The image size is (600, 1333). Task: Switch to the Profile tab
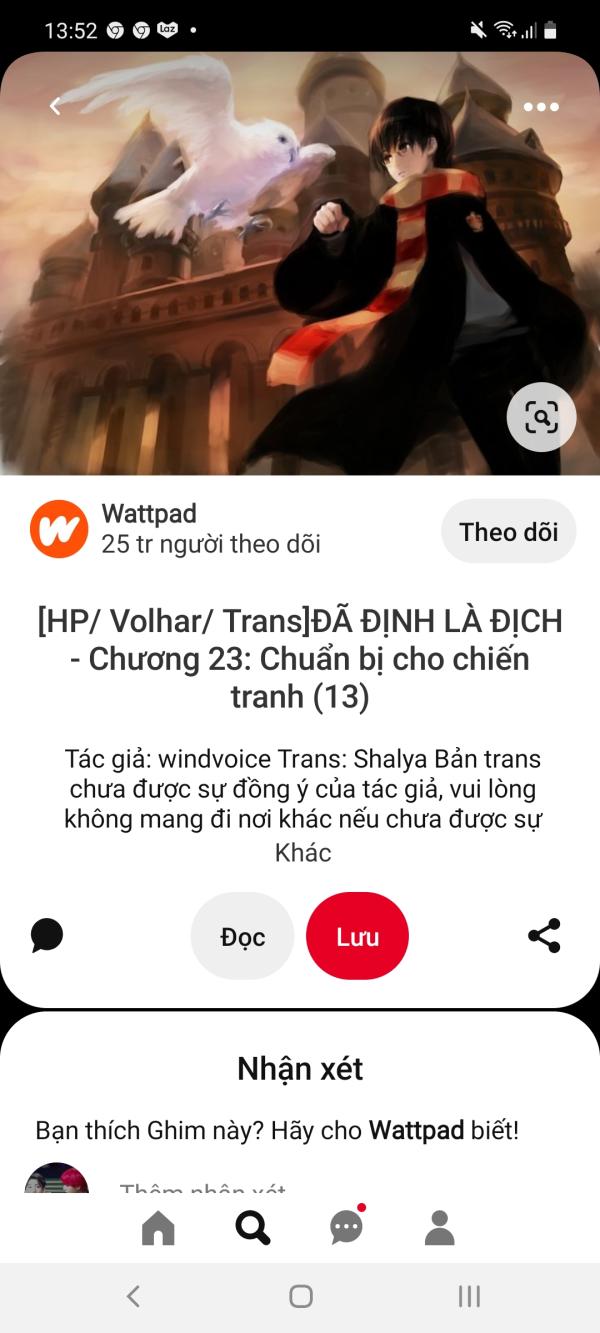pyautogui.click(x=440, y=1227)
